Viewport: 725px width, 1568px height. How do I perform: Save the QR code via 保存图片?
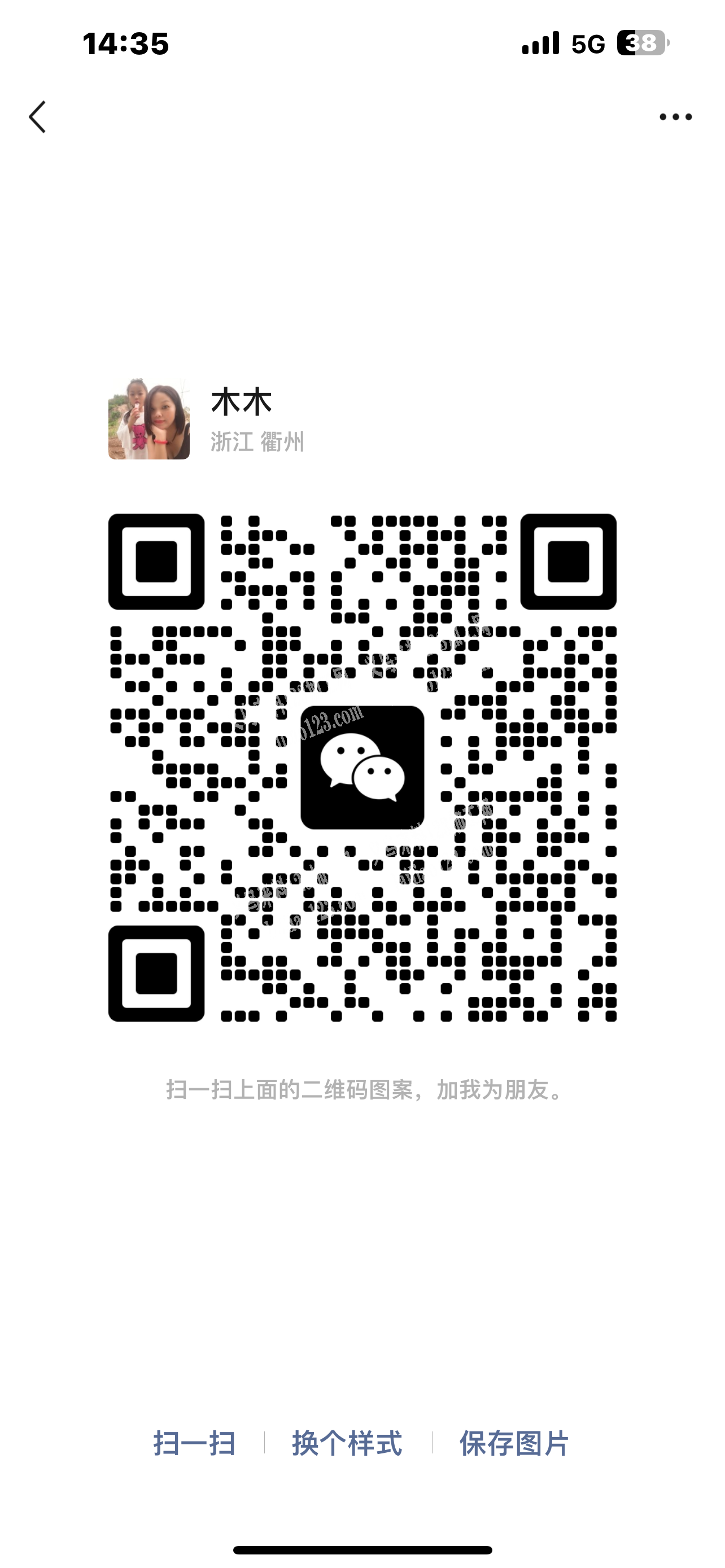pos(514,1443)
